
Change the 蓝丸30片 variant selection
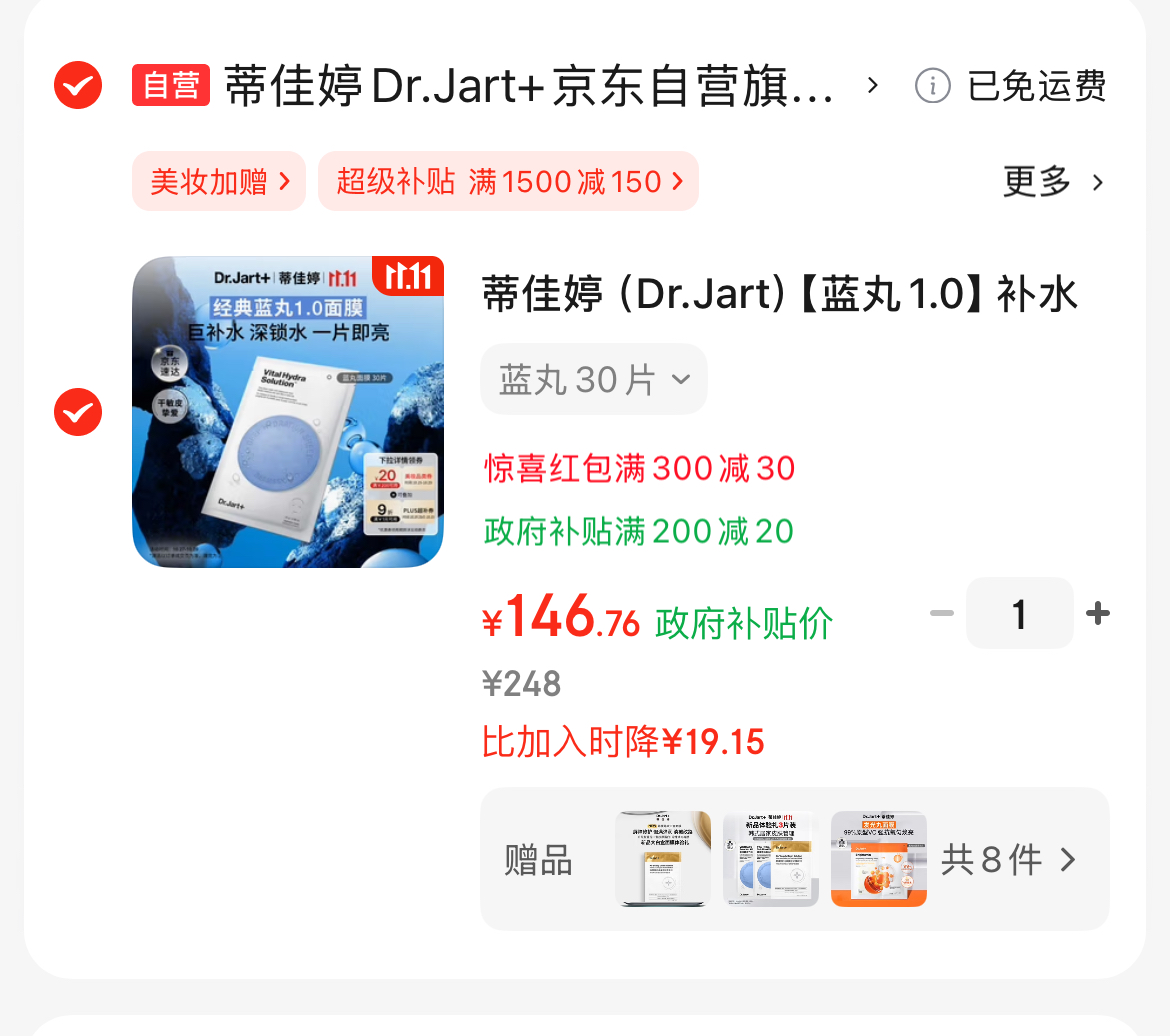click(x=594, y=379)
